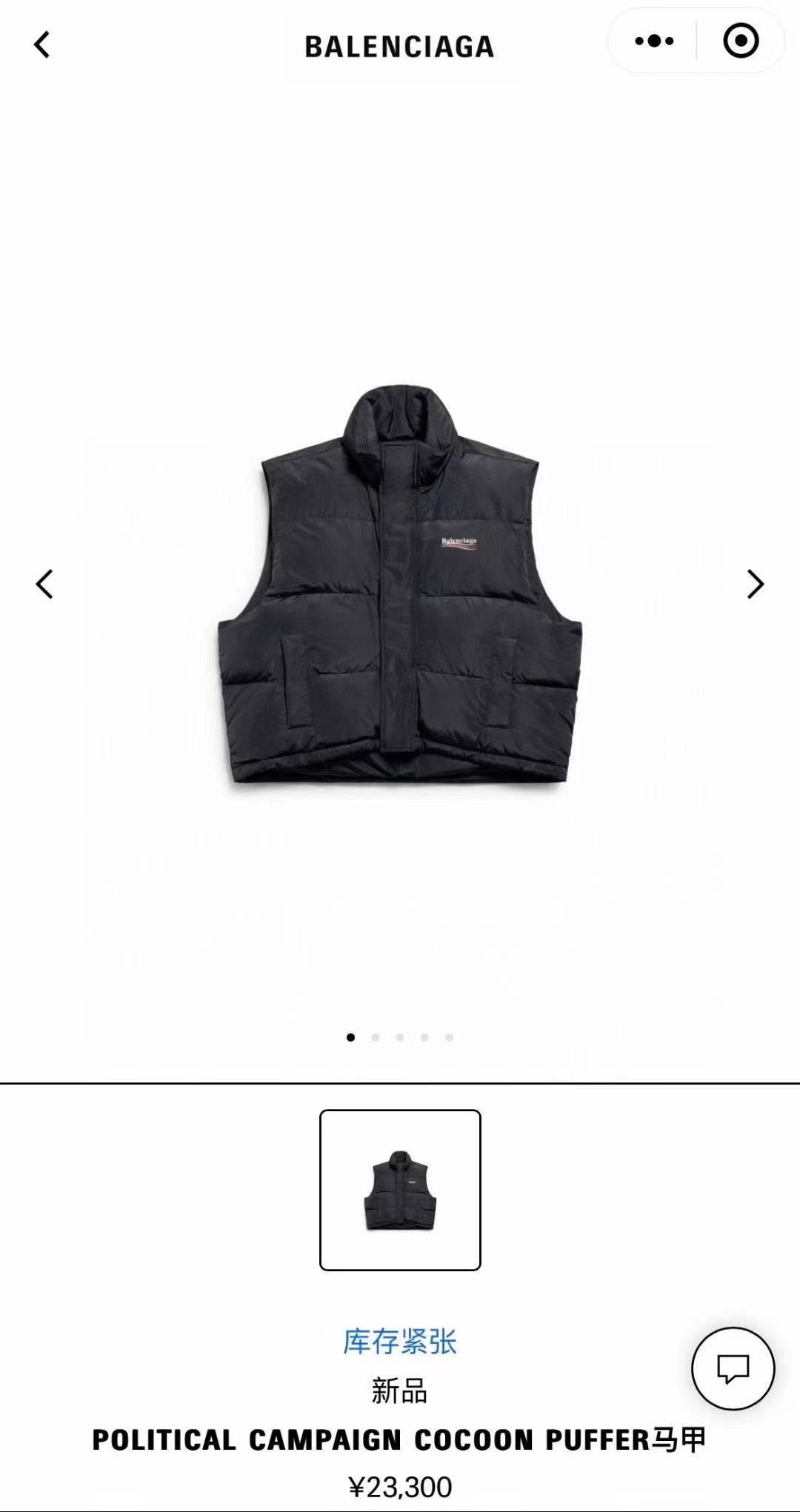Open the black puffer vest color thumbnail
This screenshot has height=1512, width=800.
pos(400,1190)
